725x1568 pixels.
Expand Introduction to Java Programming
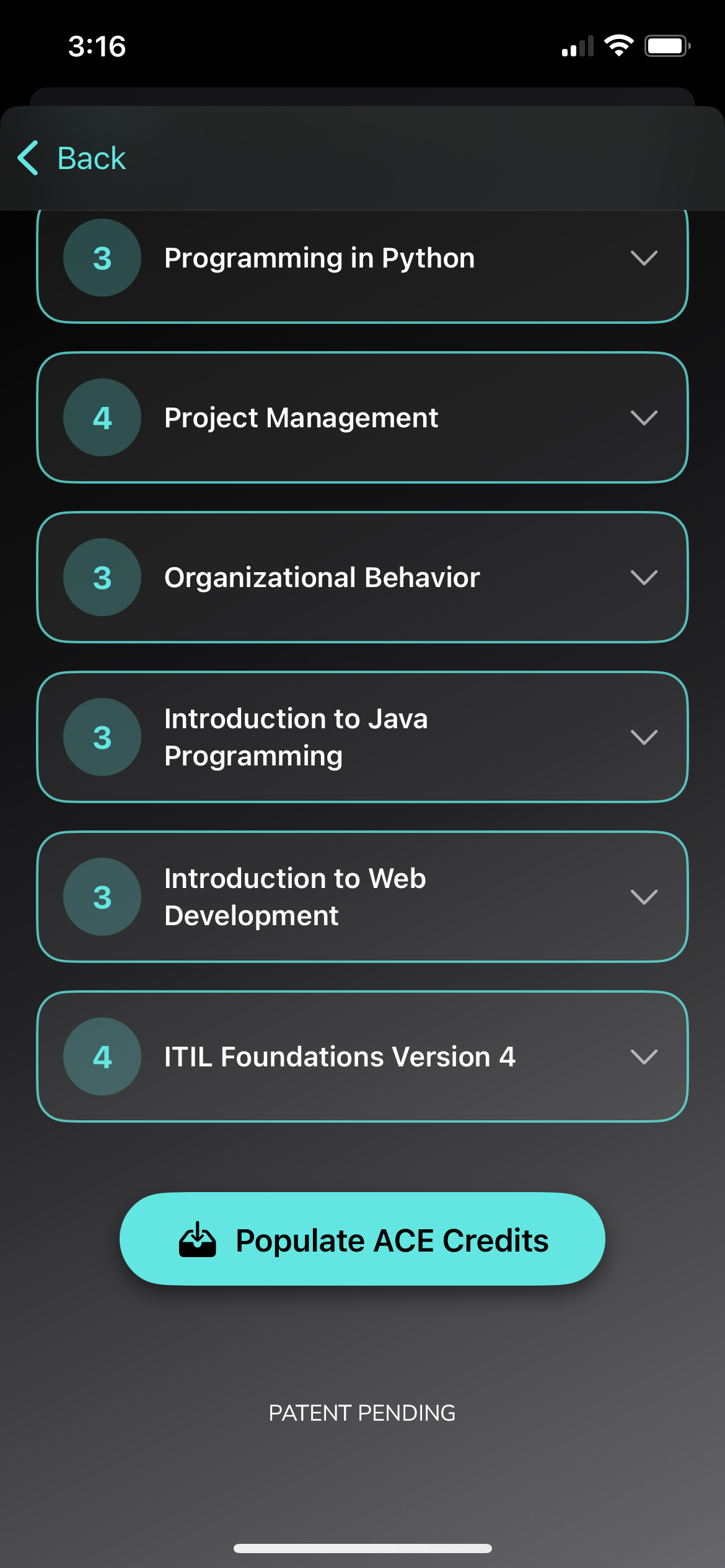(643, 738)
